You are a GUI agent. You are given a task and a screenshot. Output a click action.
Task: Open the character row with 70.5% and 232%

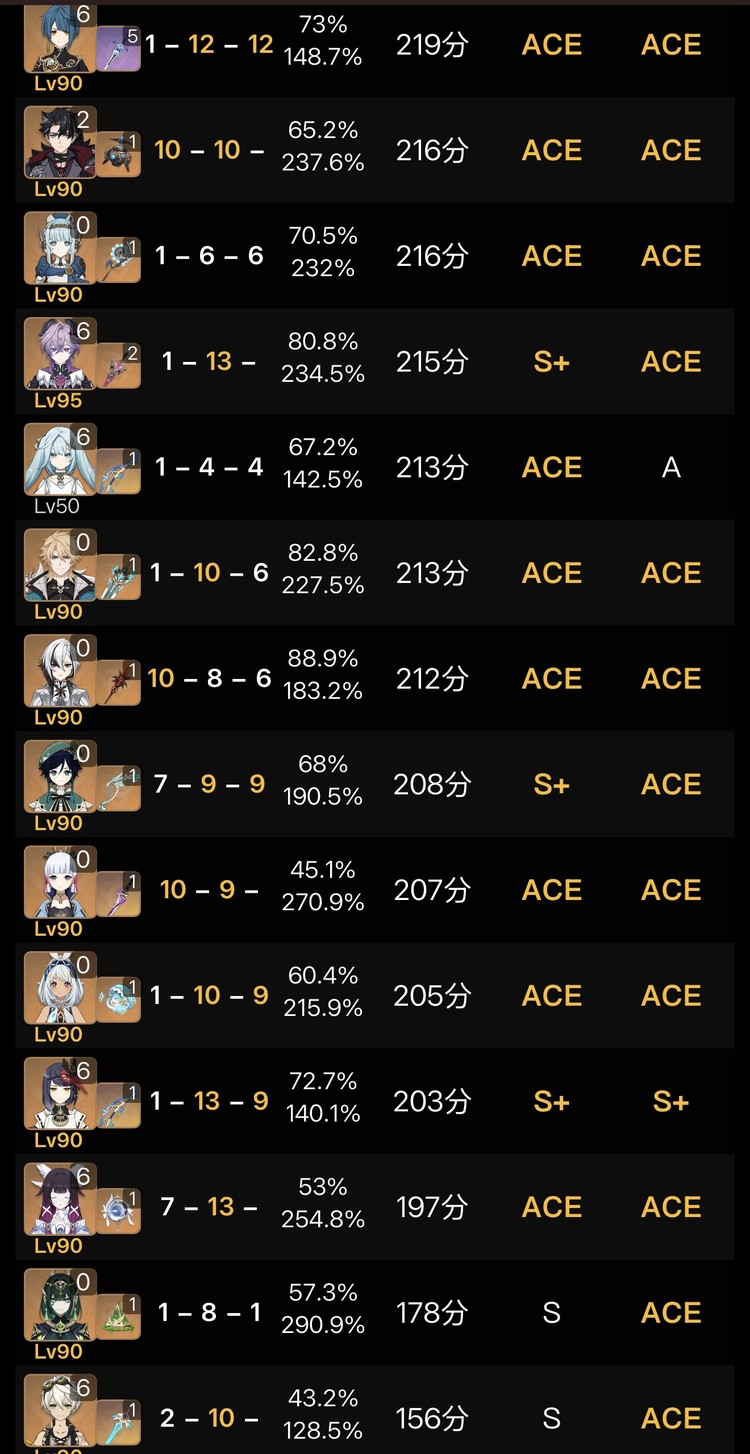[375, 256]
